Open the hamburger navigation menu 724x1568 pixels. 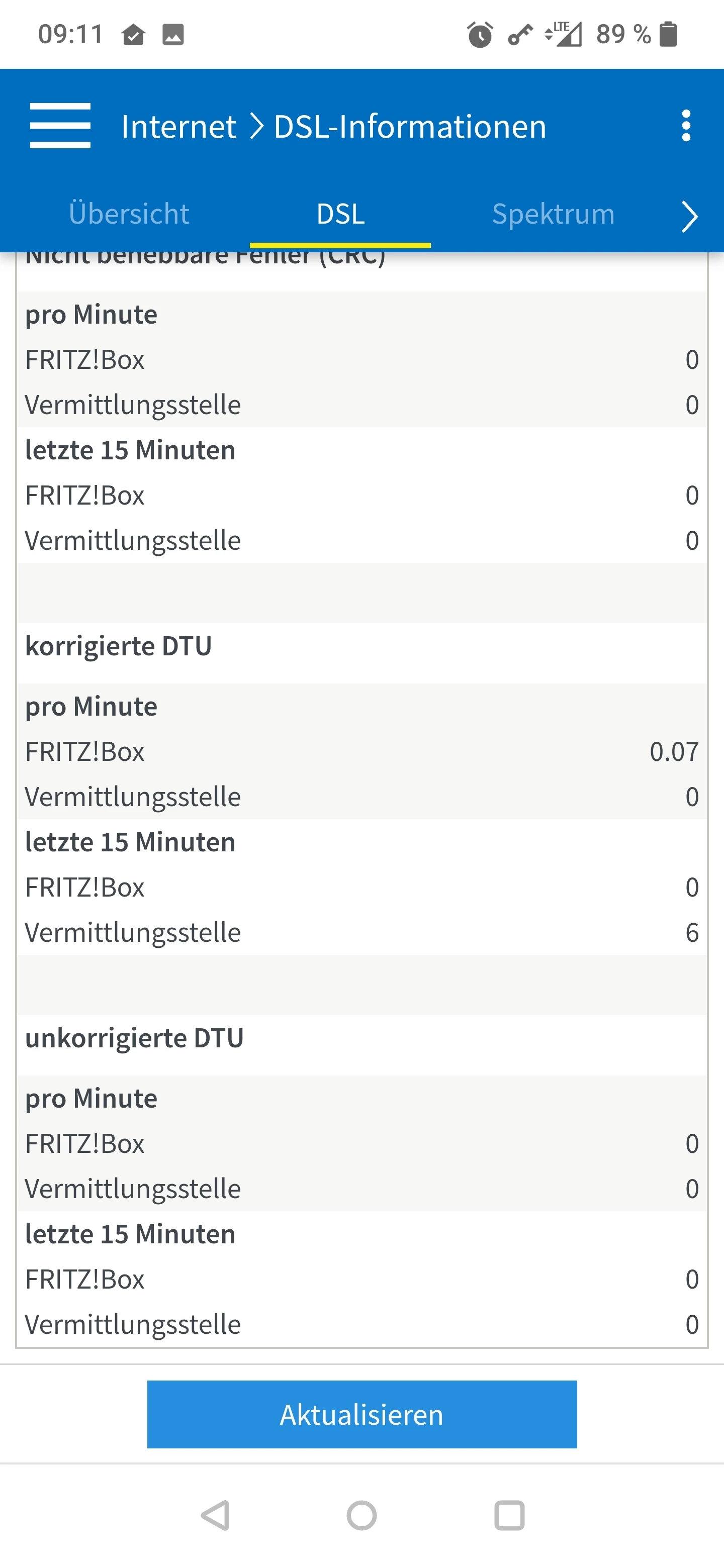pyautogui.click(x=60, y=126)
